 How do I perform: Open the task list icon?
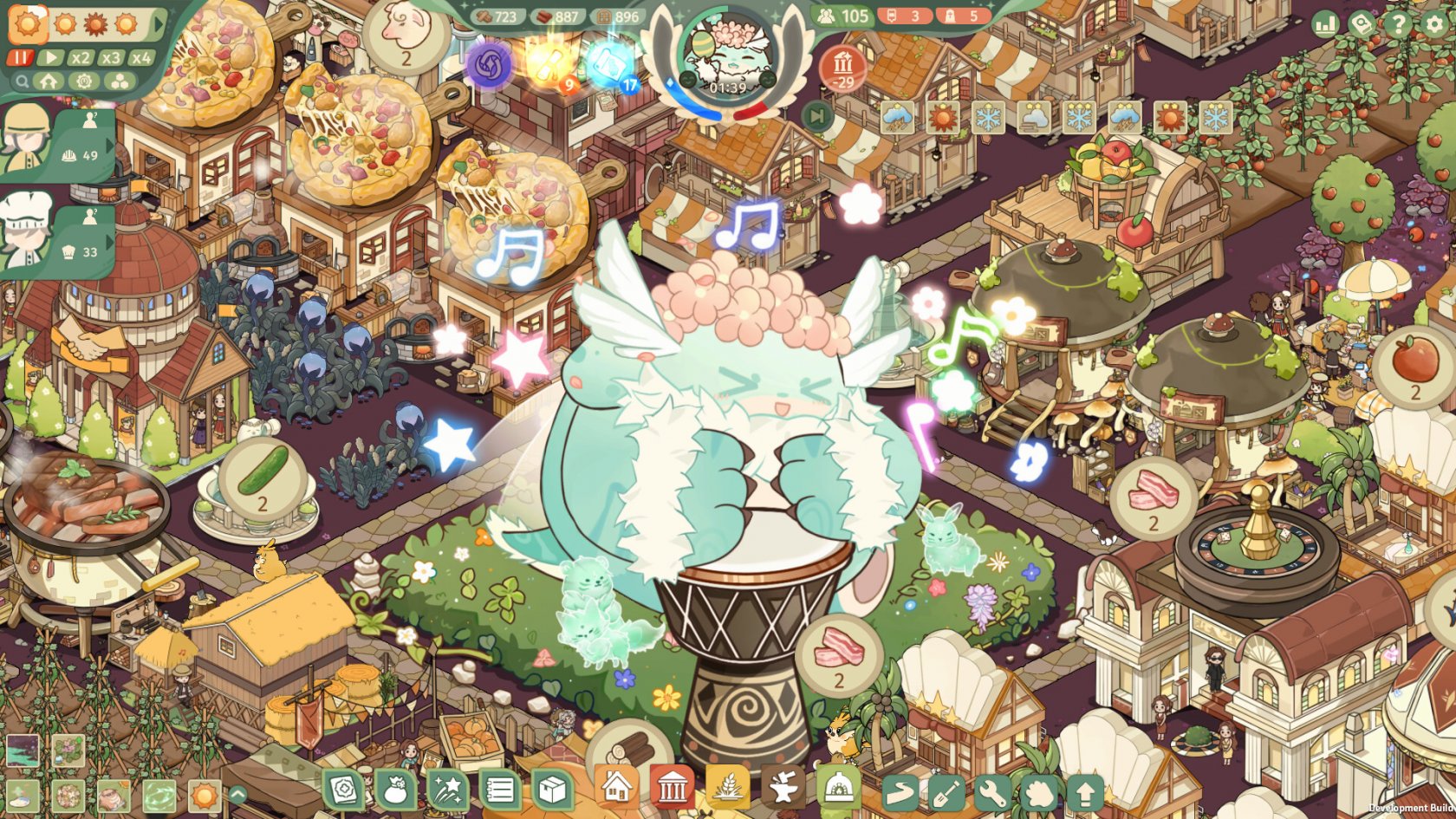click(x=499, y=790)
